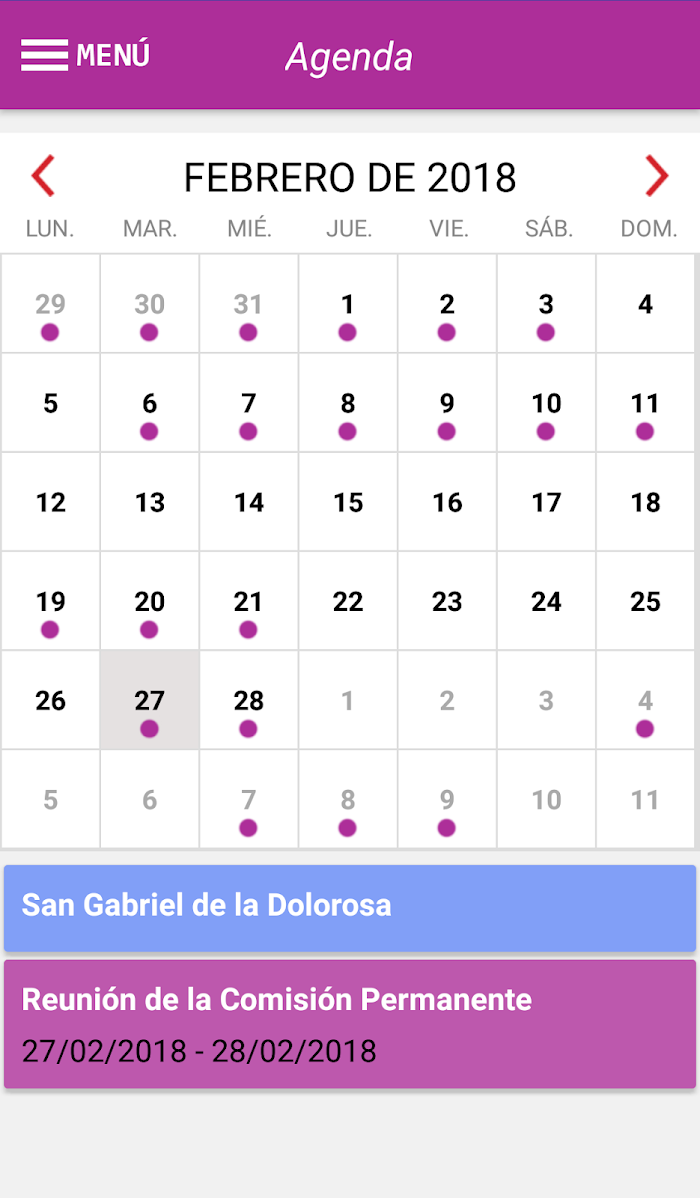Viewport: 700px width, 1198px height.
Task: Select February 14 on the calendar
Action: [x=248, y=502]
